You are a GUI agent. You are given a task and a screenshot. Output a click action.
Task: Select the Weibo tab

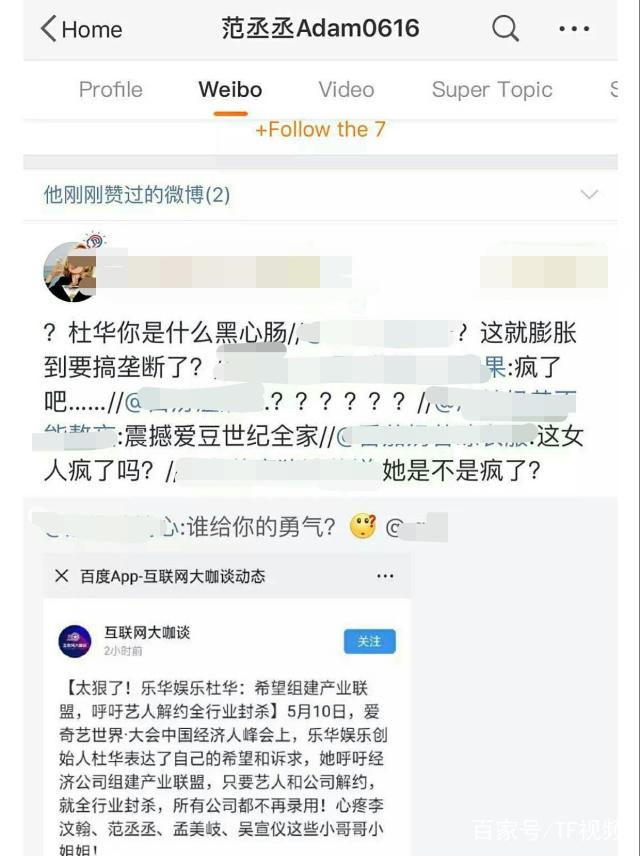point(230,89)
